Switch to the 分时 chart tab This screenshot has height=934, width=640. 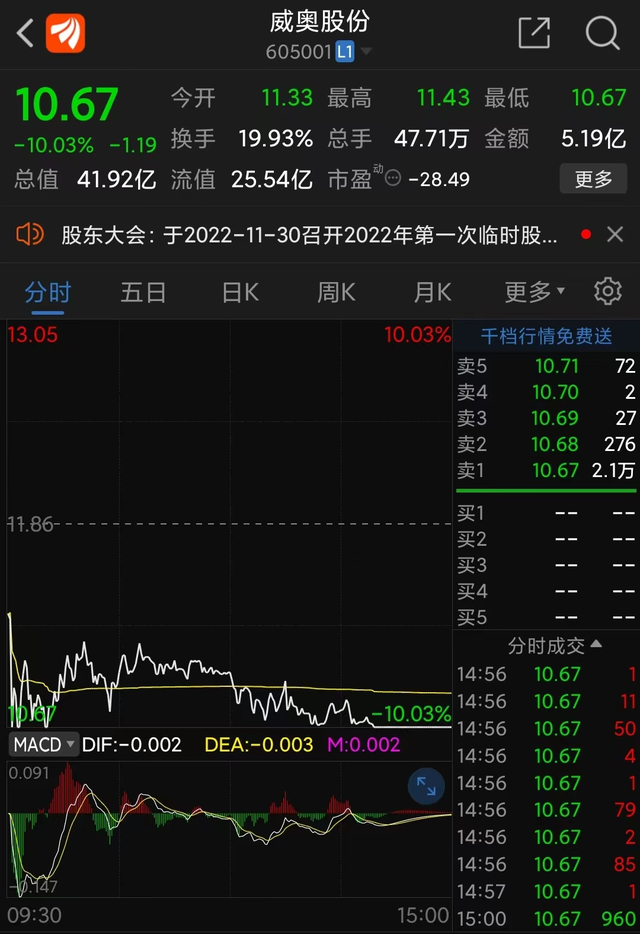coord(48,292)
